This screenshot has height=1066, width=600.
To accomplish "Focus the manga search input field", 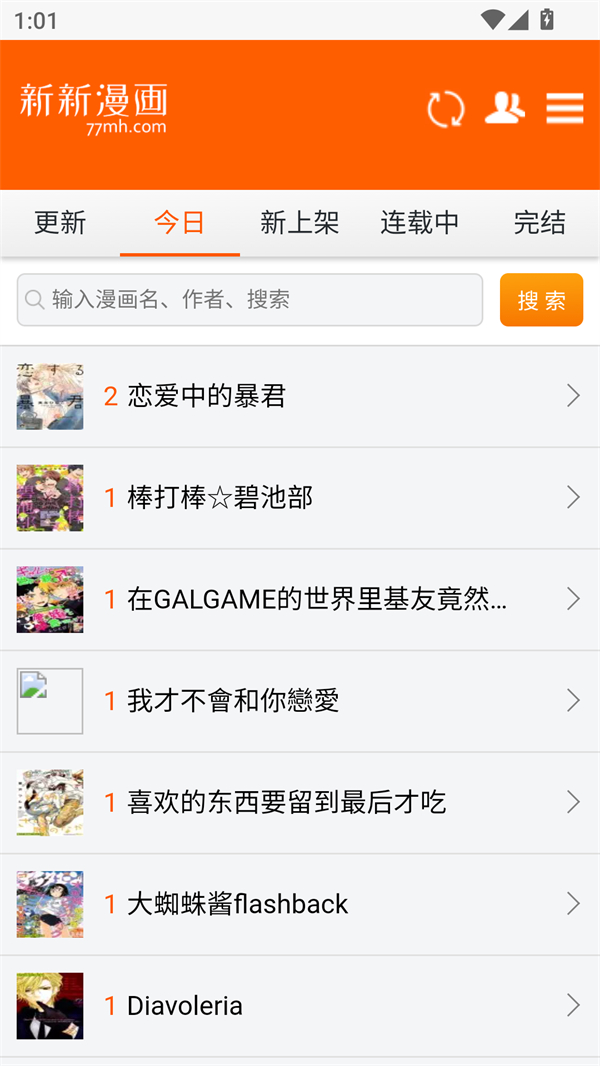I will point(250,300).
